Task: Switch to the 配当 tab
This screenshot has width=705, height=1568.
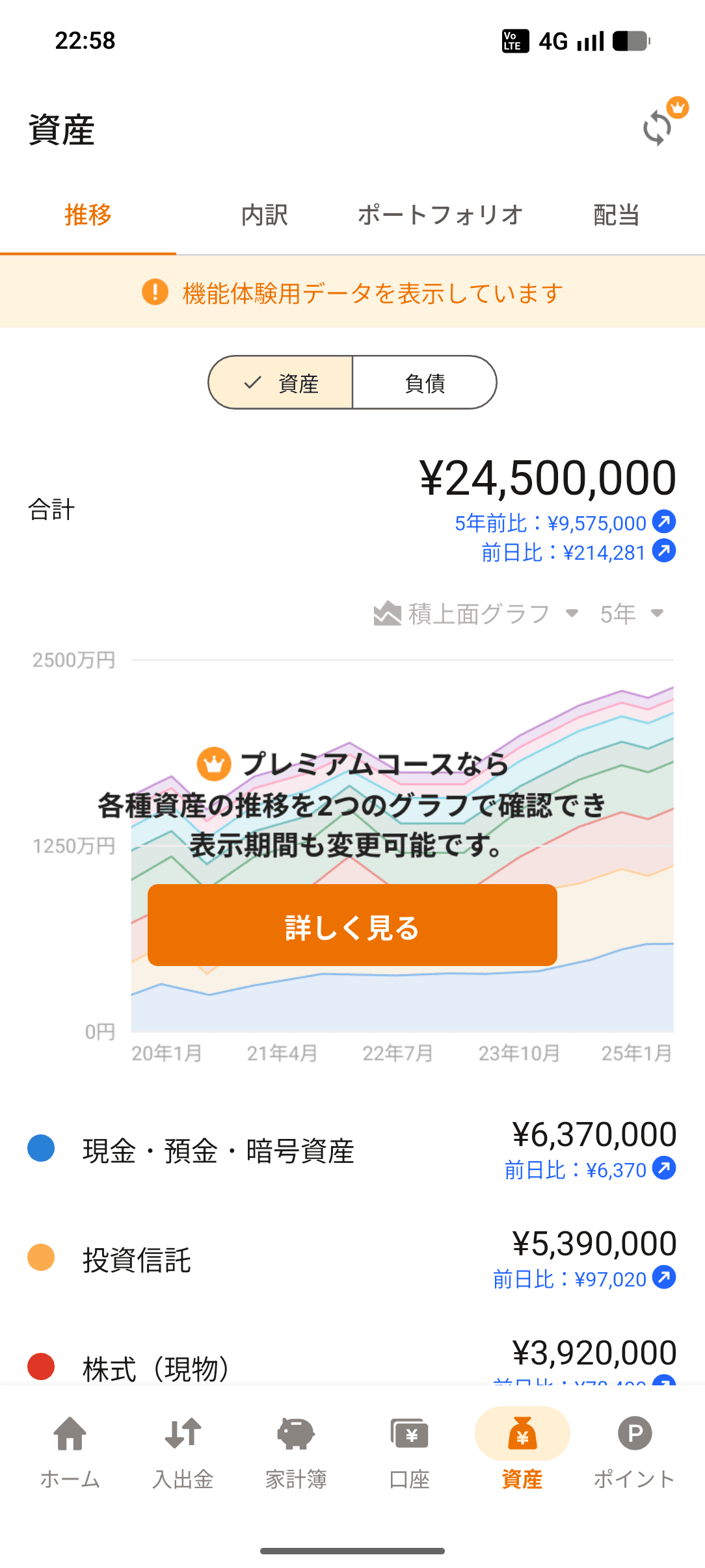Action: coord(616,215)
